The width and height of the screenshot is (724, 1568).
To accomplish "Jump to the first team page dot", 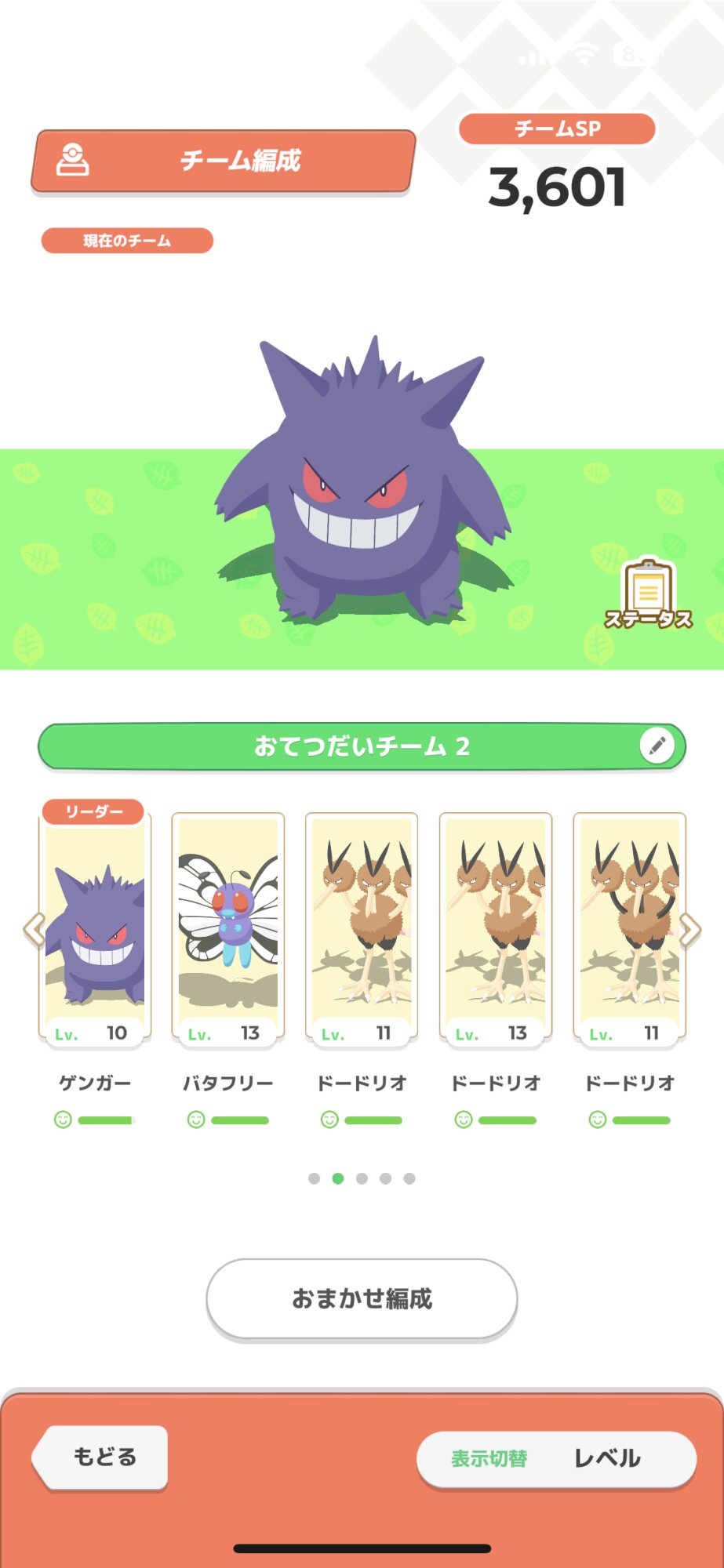I will coord(314,1178).
